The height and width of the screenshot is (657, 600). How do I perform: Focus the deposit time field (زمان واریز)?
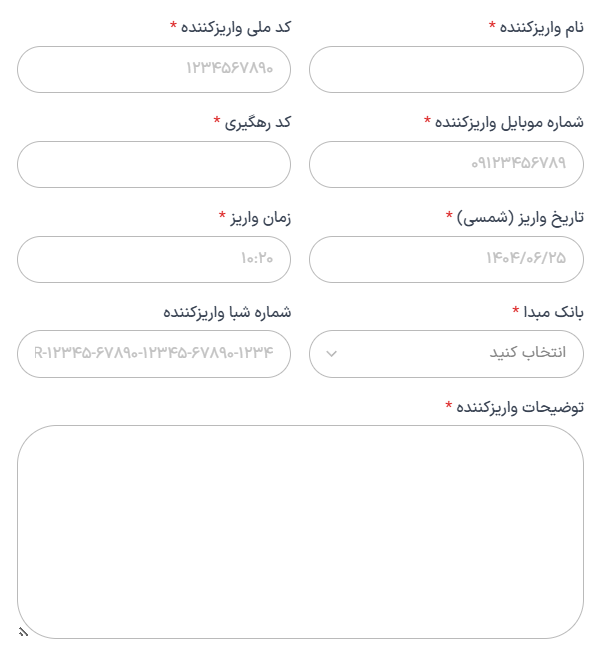154,259
